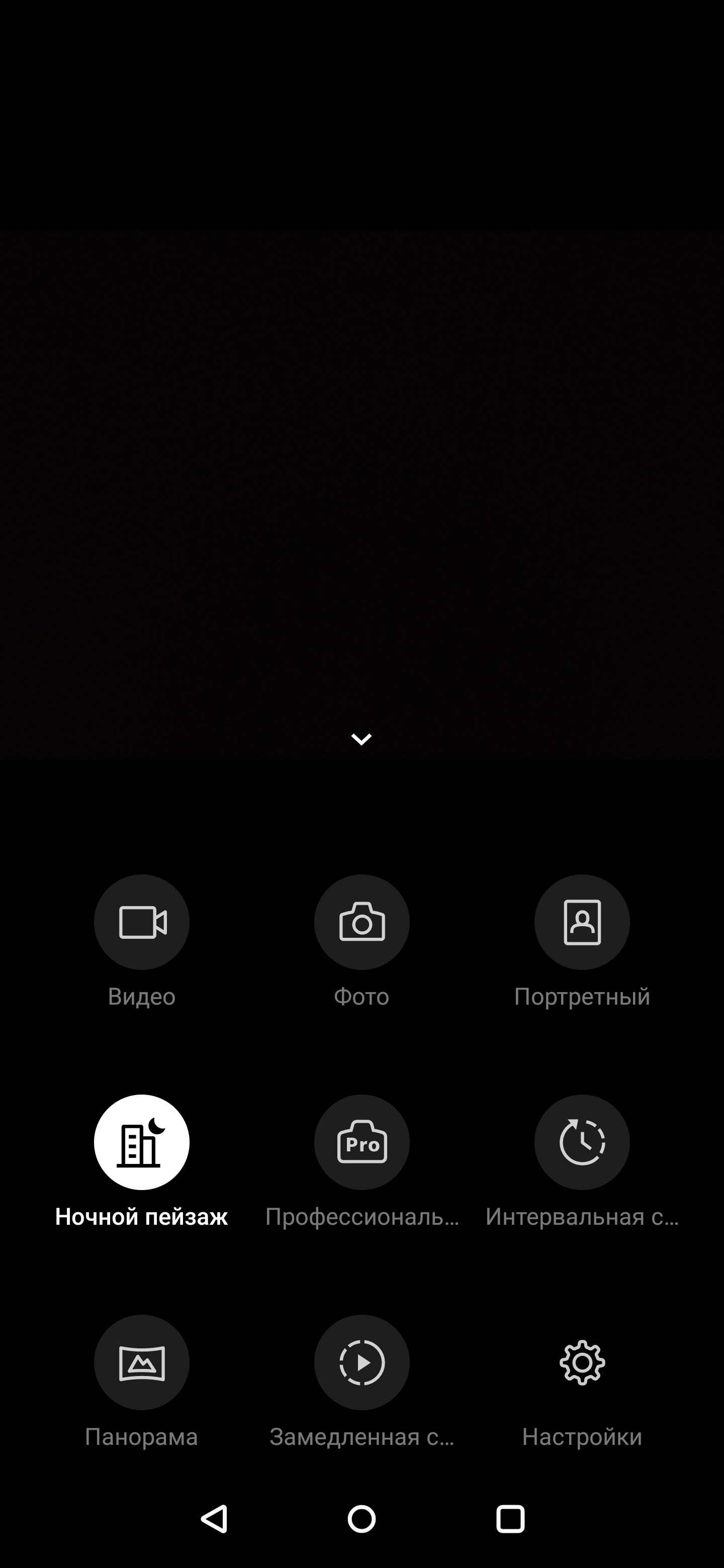724x1568 pixels.
Task: Select Интервальная съемка mode
Action: 582,1142
